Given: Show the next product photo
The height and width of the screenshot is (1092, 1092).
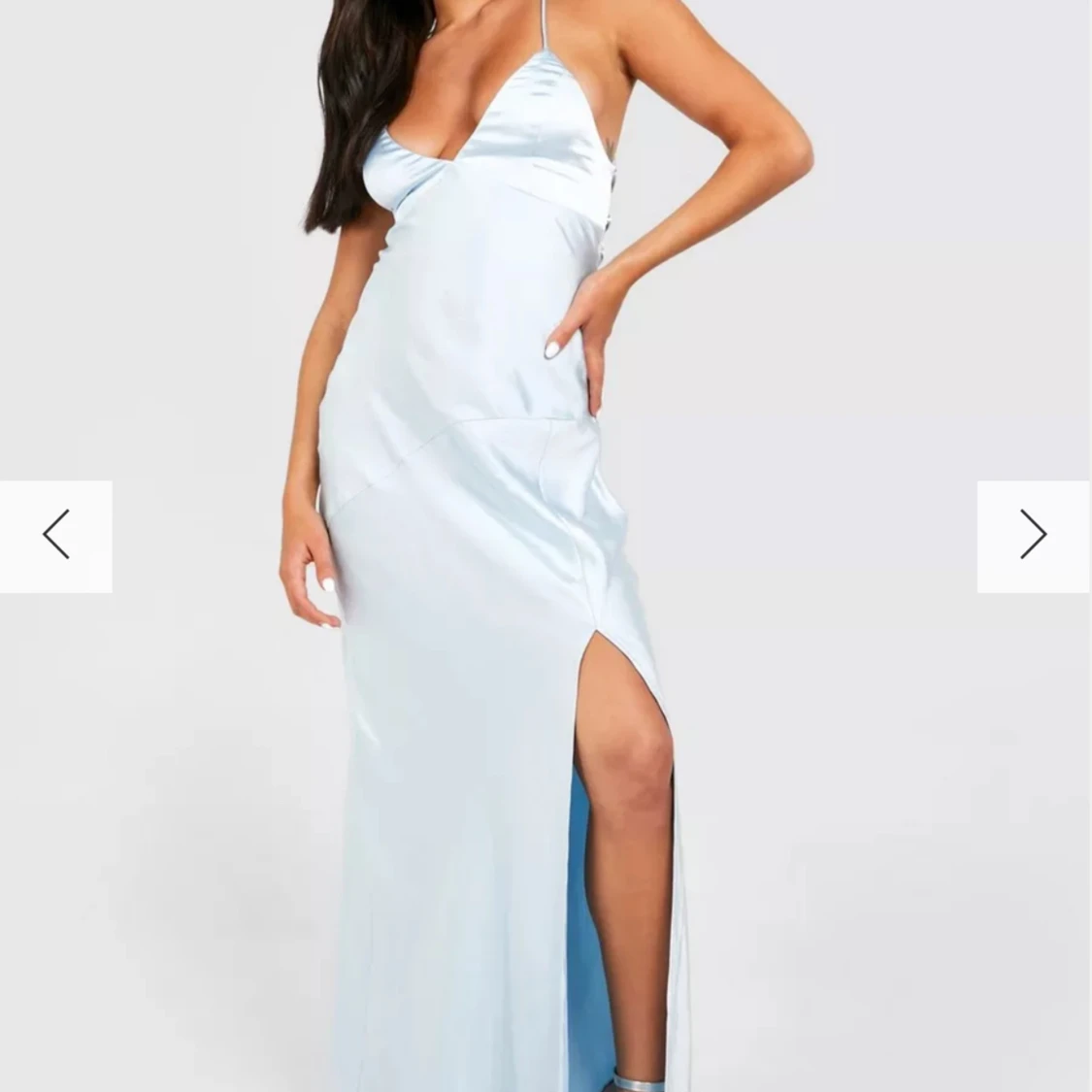Looking at the screenshot, I should (x=1033, y=536).
